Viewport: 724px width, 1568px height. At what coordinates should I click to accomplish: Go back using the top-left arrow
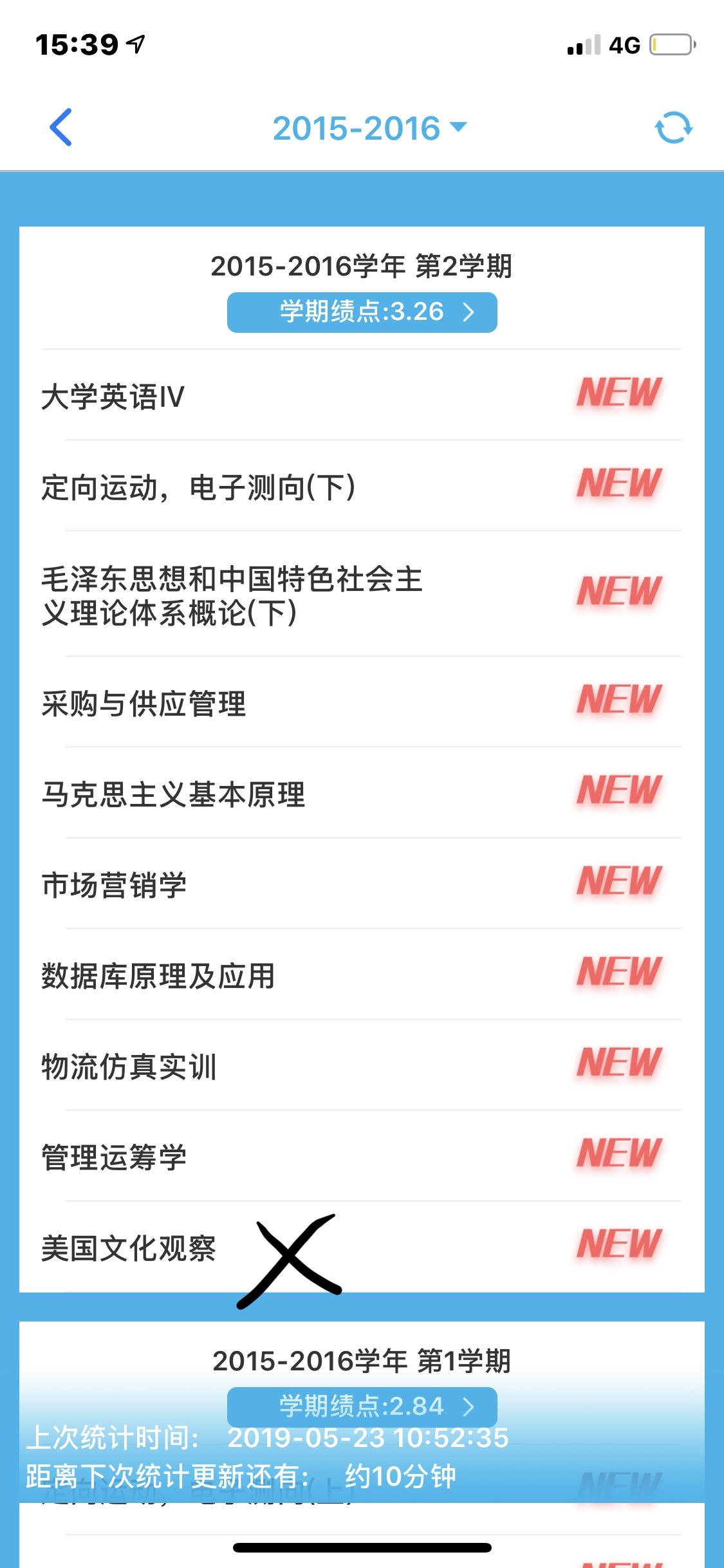pyautogui.click(x=60, y=127)
